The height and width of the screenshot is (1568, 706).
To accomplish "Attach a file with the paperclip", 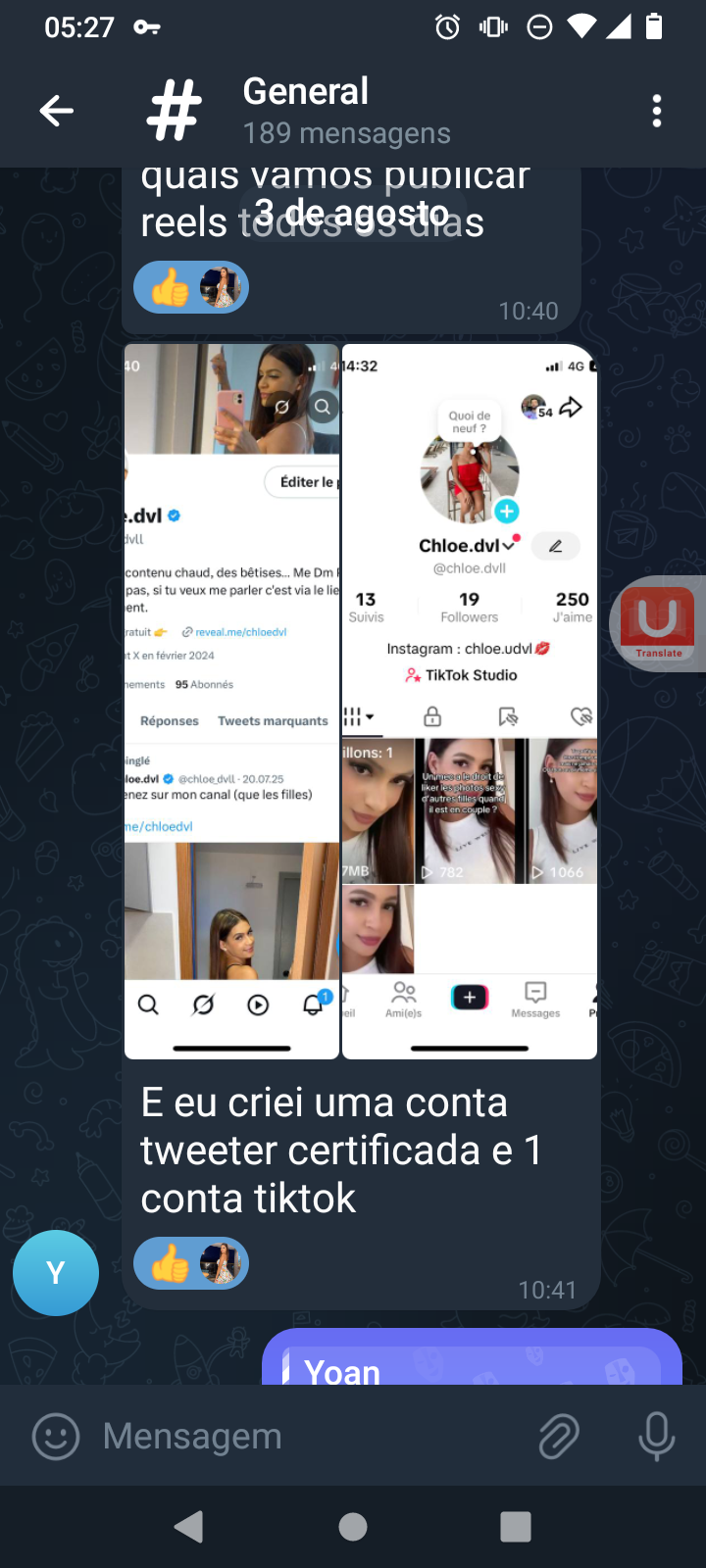I will 559,1437.
